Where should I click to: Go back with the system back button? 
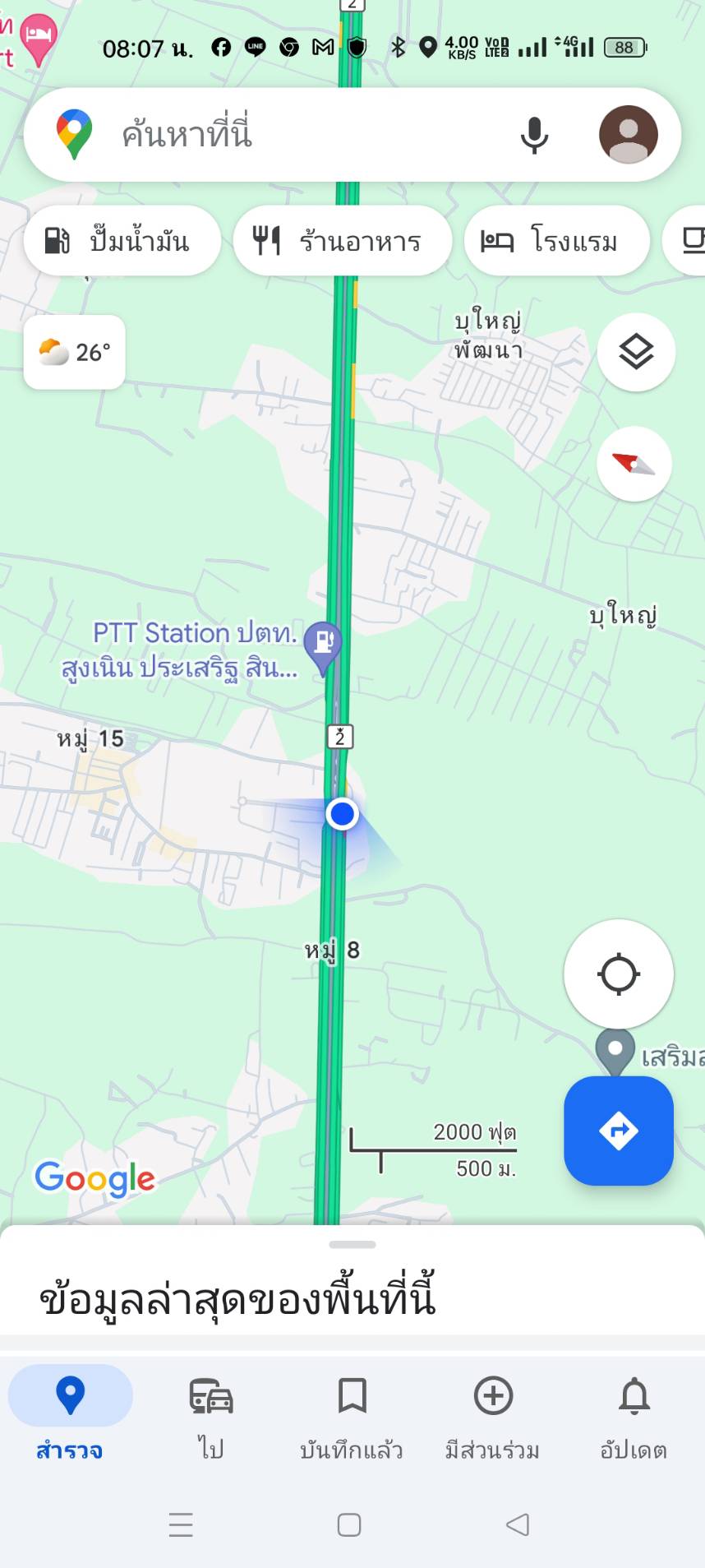pyautogui.click(x=518, y=1525)
